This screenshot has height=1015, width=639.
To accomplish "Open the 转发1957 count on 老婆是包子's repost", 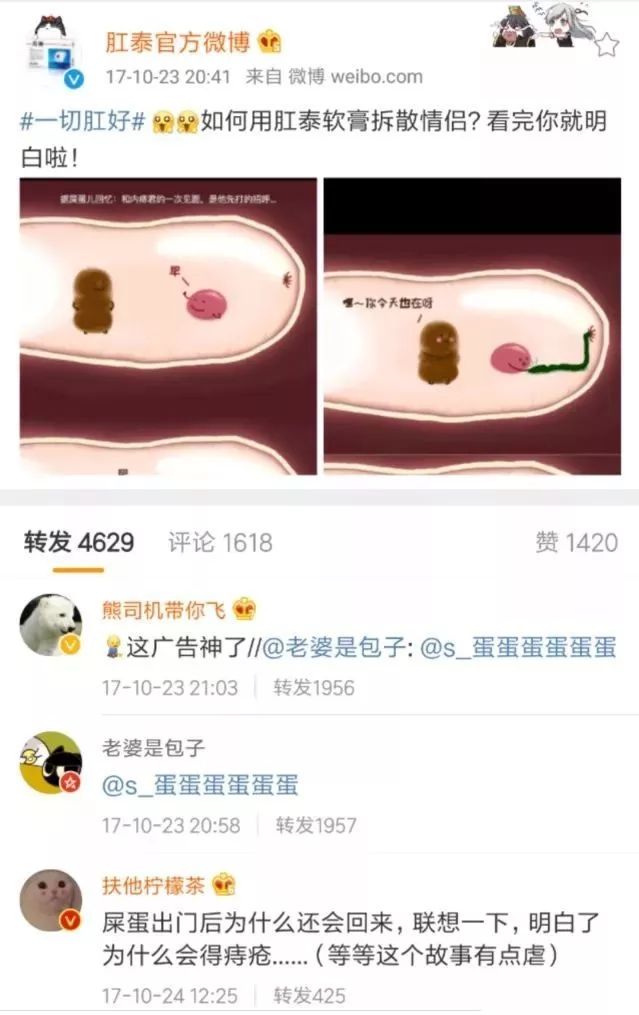I will [315, 825].
